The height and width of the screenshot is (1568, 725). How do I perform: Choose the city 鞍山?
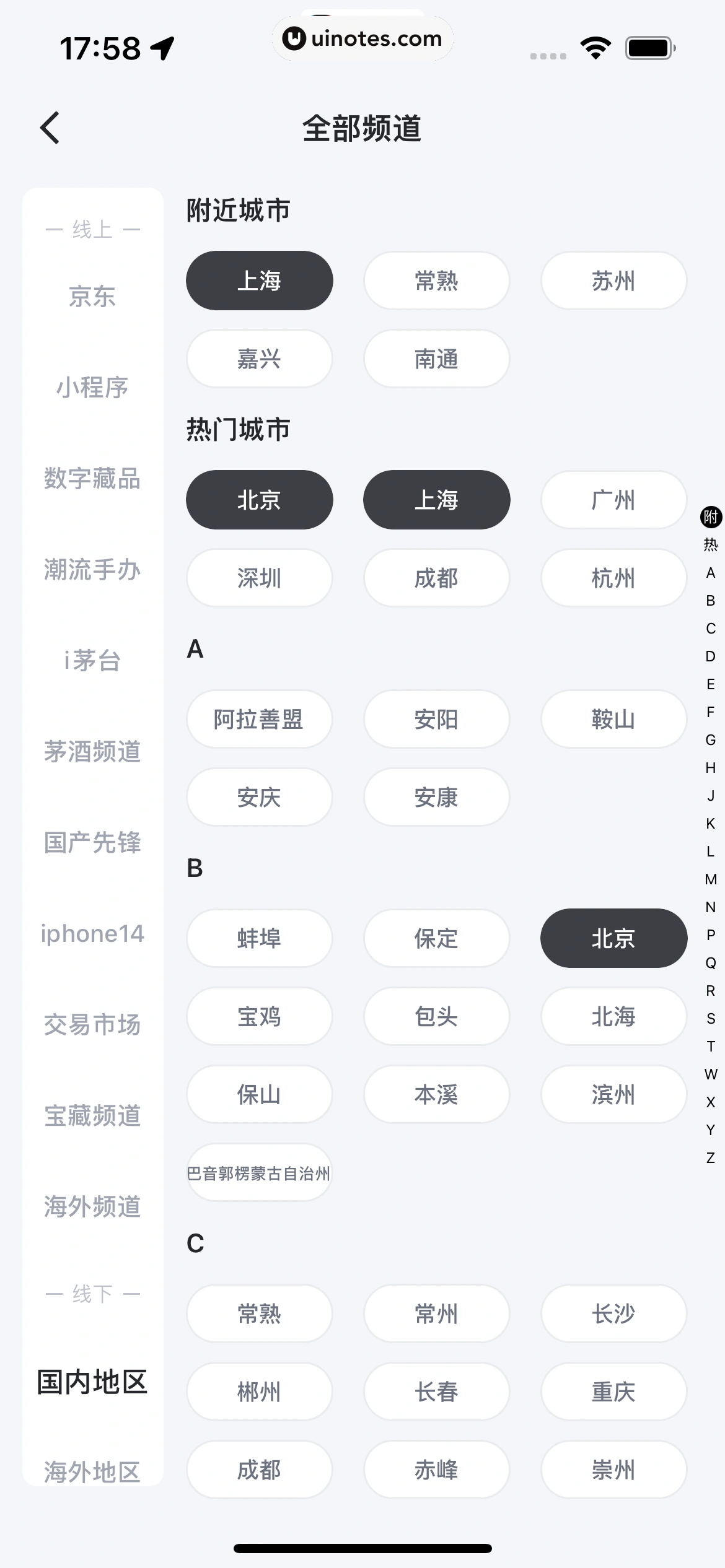[x=613, y=720]
